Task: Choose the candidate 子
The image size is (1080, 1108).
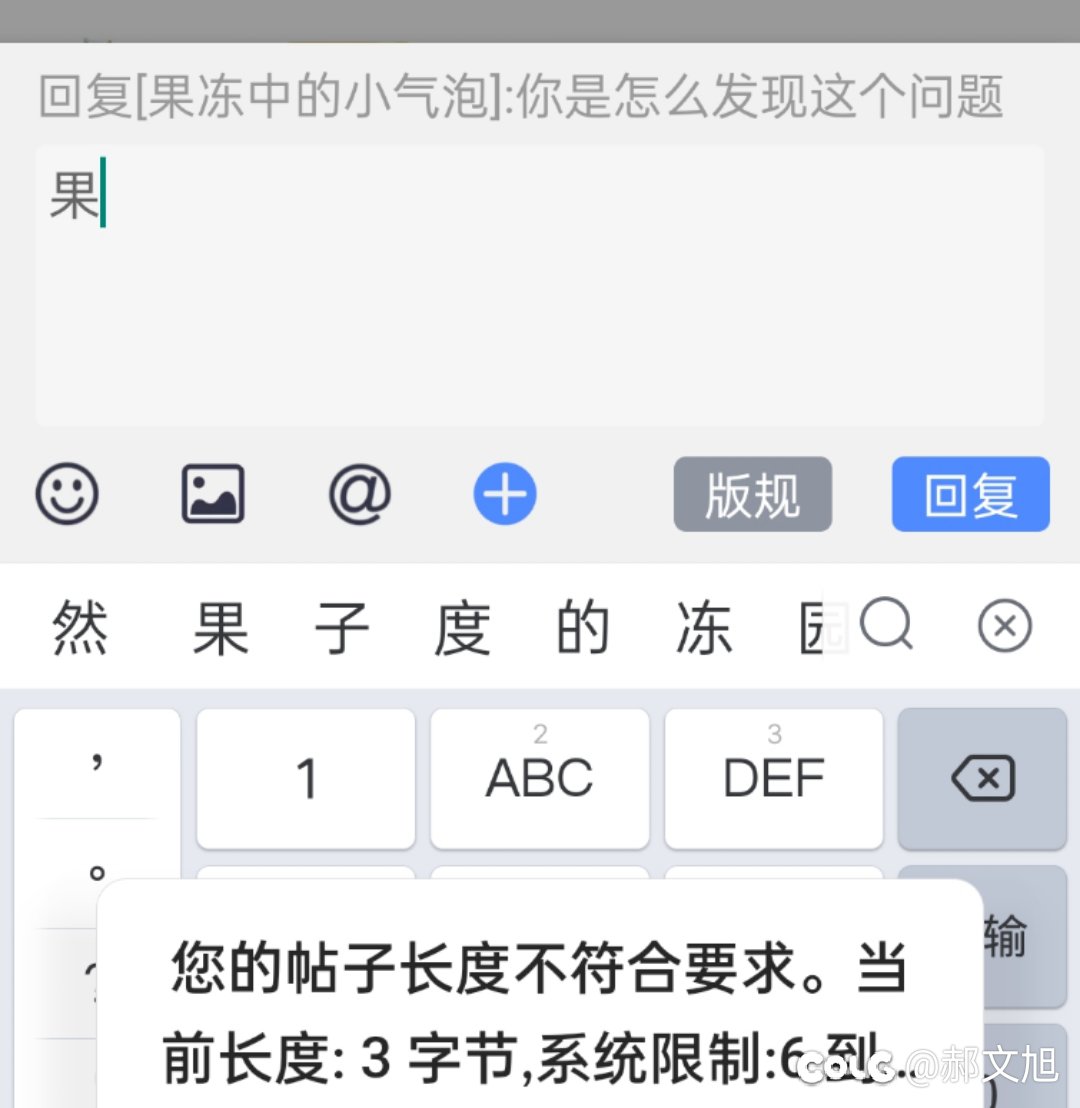Action: pos(341,628)
